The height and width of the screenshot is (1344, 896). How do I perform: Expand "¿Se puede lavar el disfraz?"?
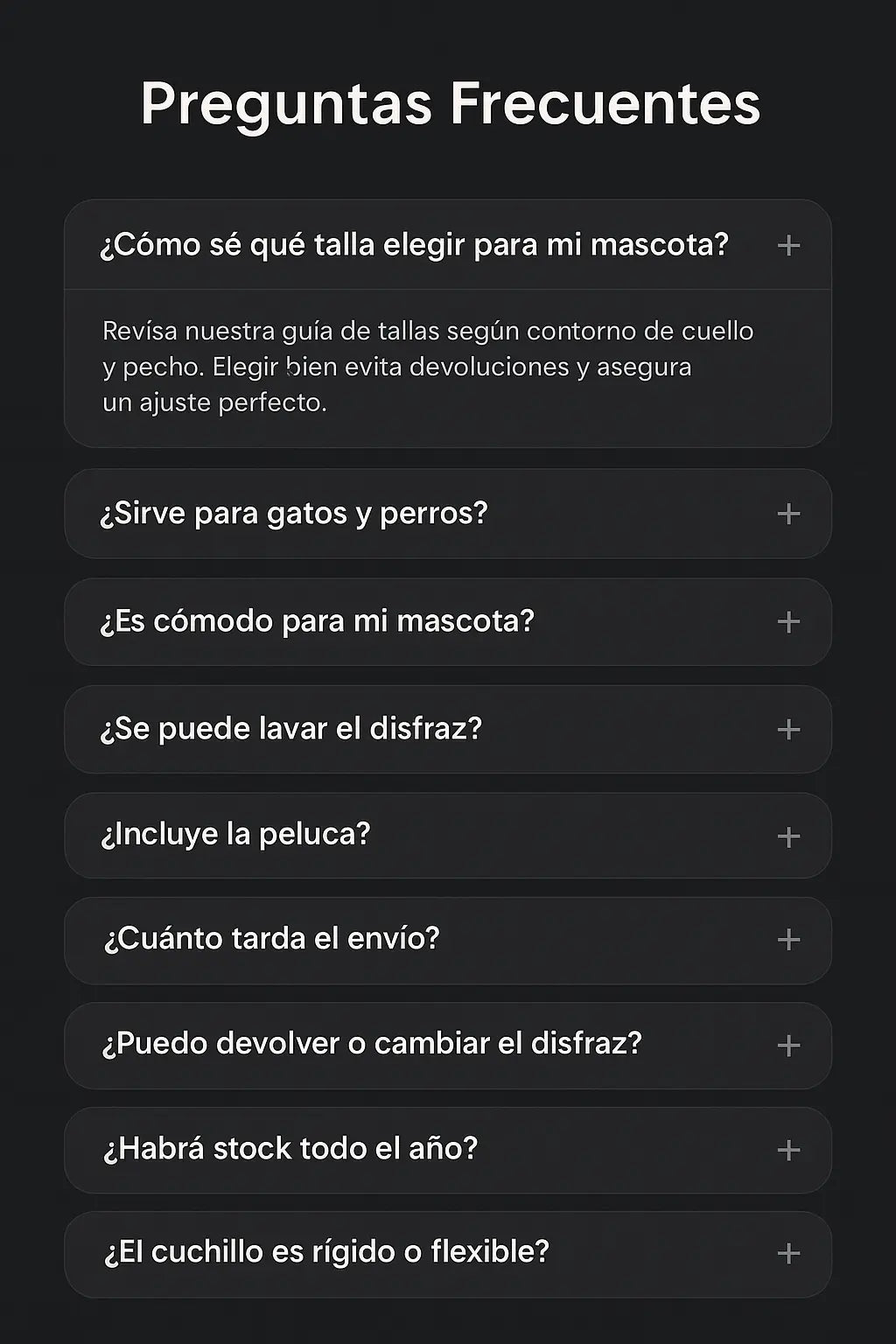coord(788,730)
